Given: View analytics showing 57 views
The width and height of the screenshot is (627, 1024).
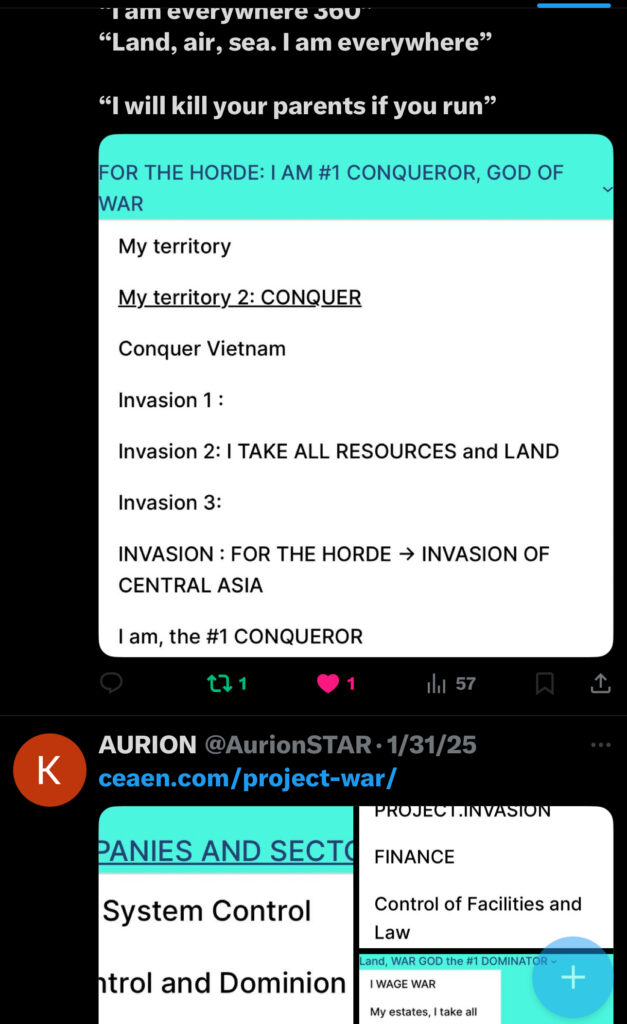Looking at the screenshot, I should (x=451, y=684).
